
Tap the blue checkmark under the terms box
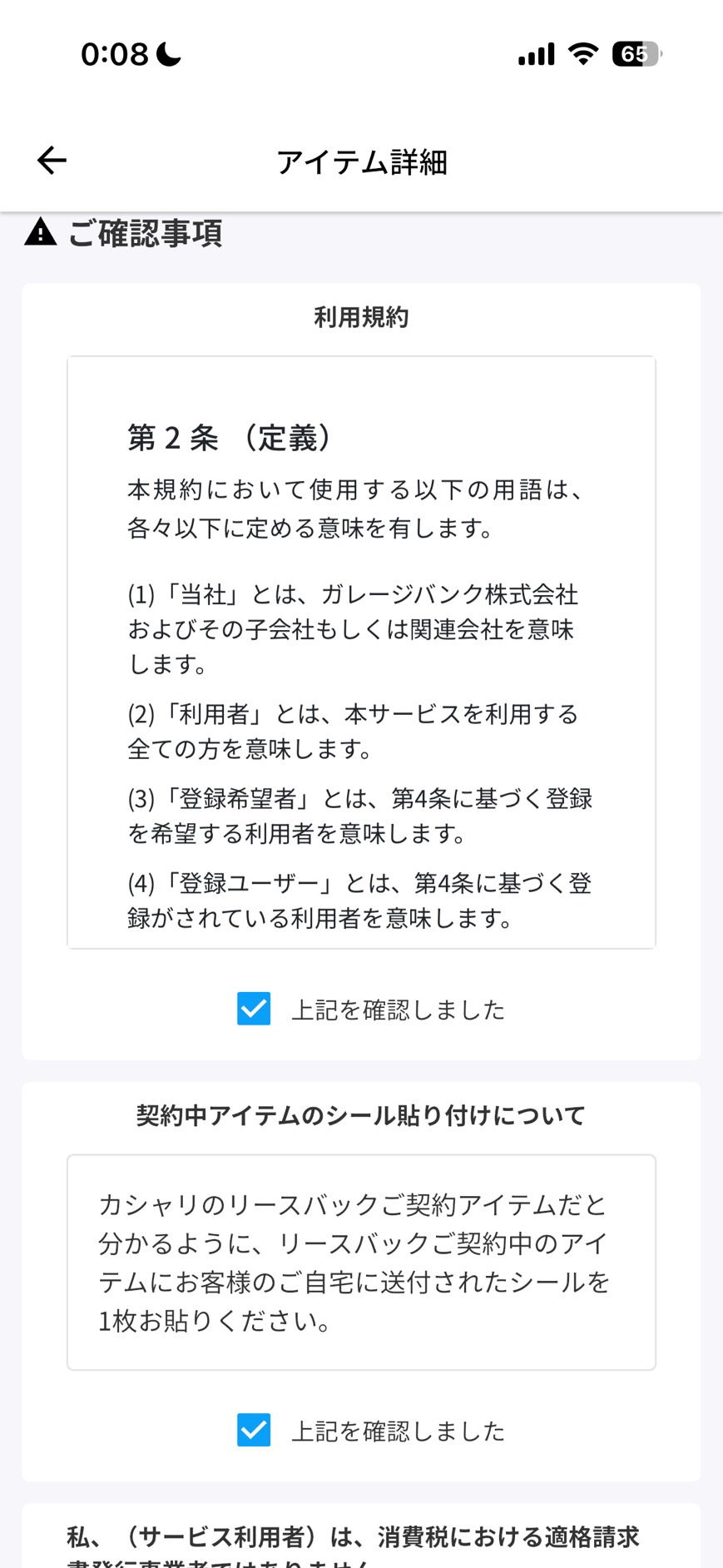(254, 1010)
